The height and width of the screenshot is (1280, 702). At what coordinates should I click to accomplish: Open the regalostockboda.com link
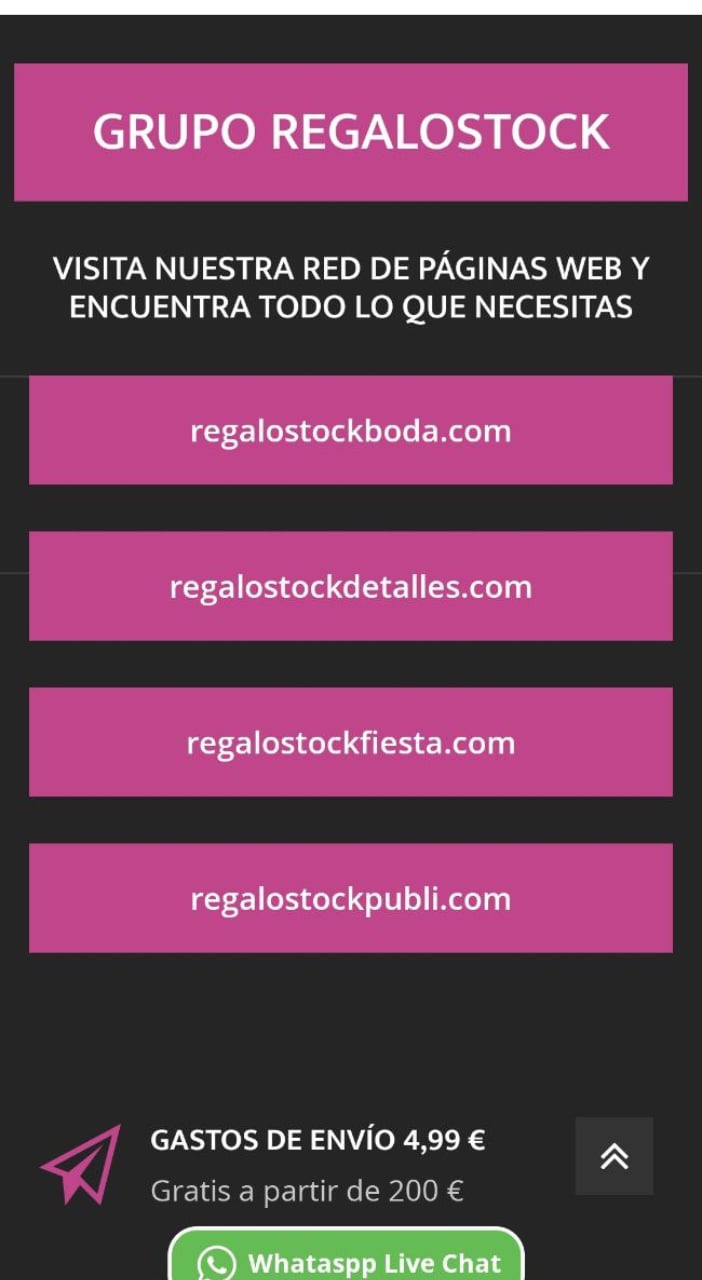[350, 430]
